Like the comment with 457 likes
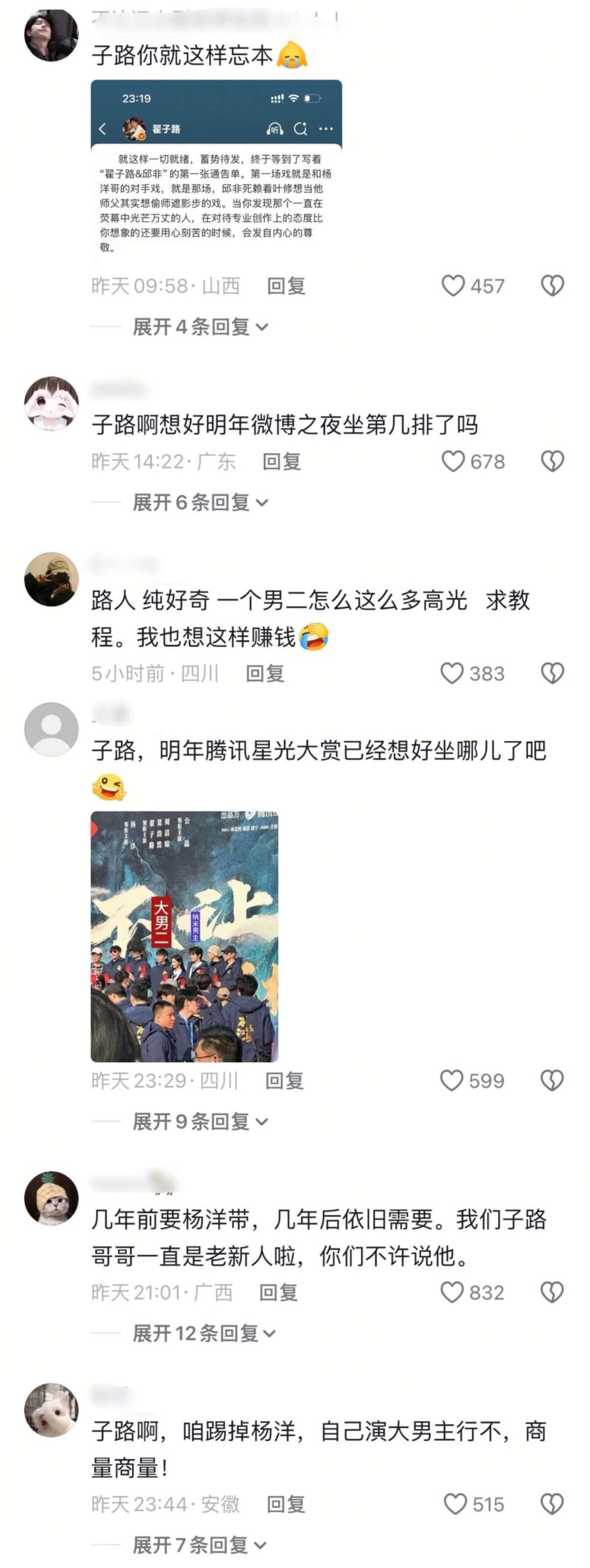 pyautogui.click(x=453, y=286)
